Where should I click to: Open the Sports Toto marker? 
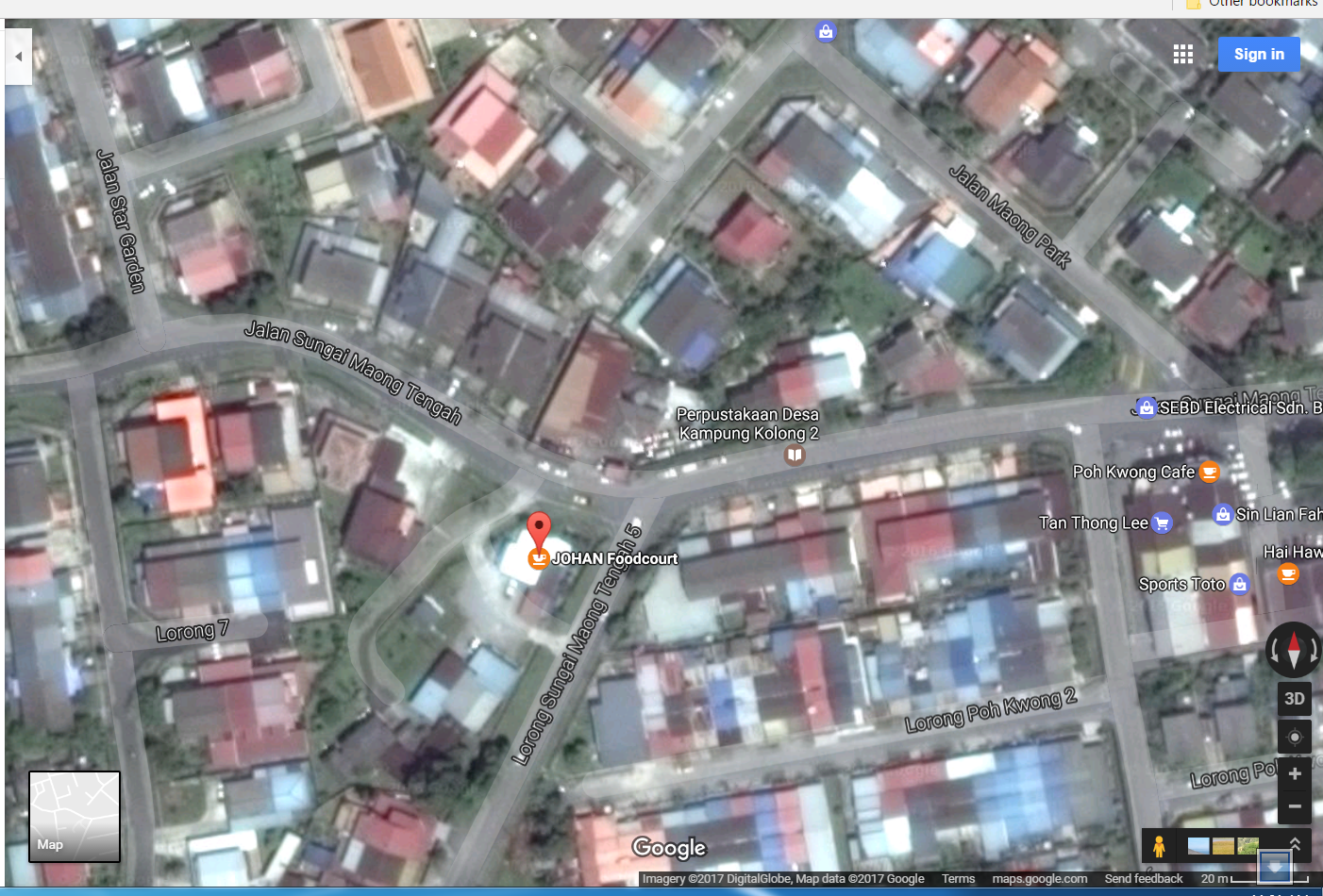pyautogui.click(x=1239, y=584)
